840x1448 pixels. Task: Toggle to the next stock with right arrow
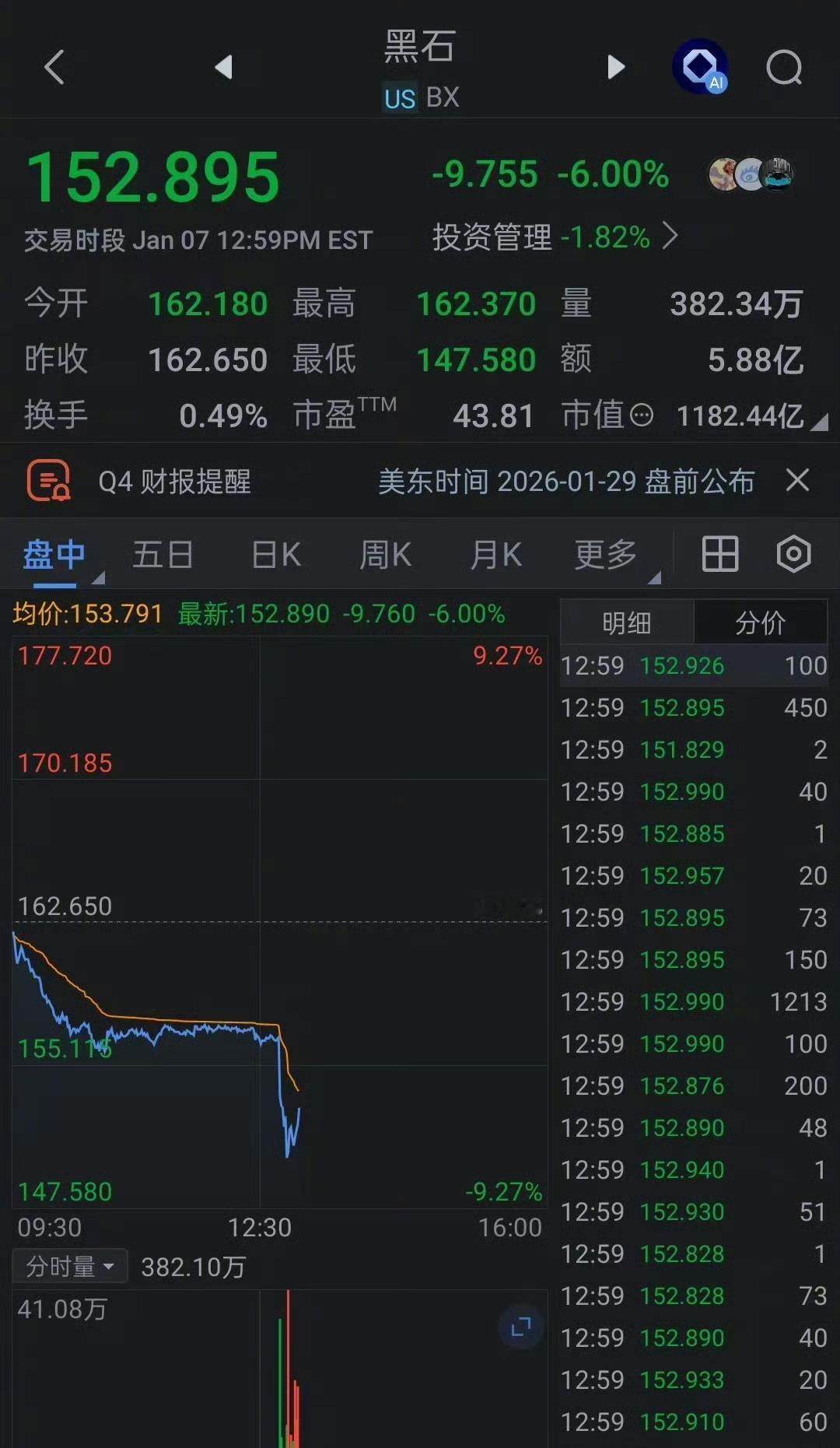point(615,67)
